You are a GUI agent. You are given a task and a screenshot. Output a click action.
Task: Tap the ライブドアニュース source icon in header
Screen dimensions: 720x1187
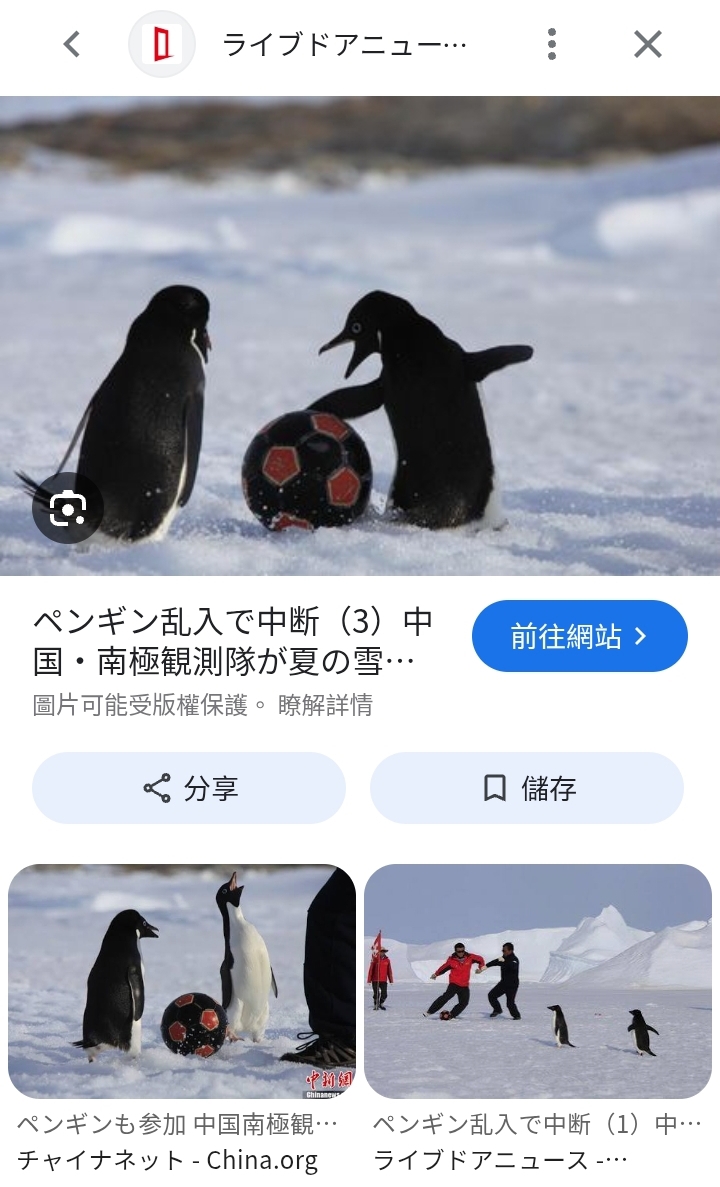click(x=162, y=44)
